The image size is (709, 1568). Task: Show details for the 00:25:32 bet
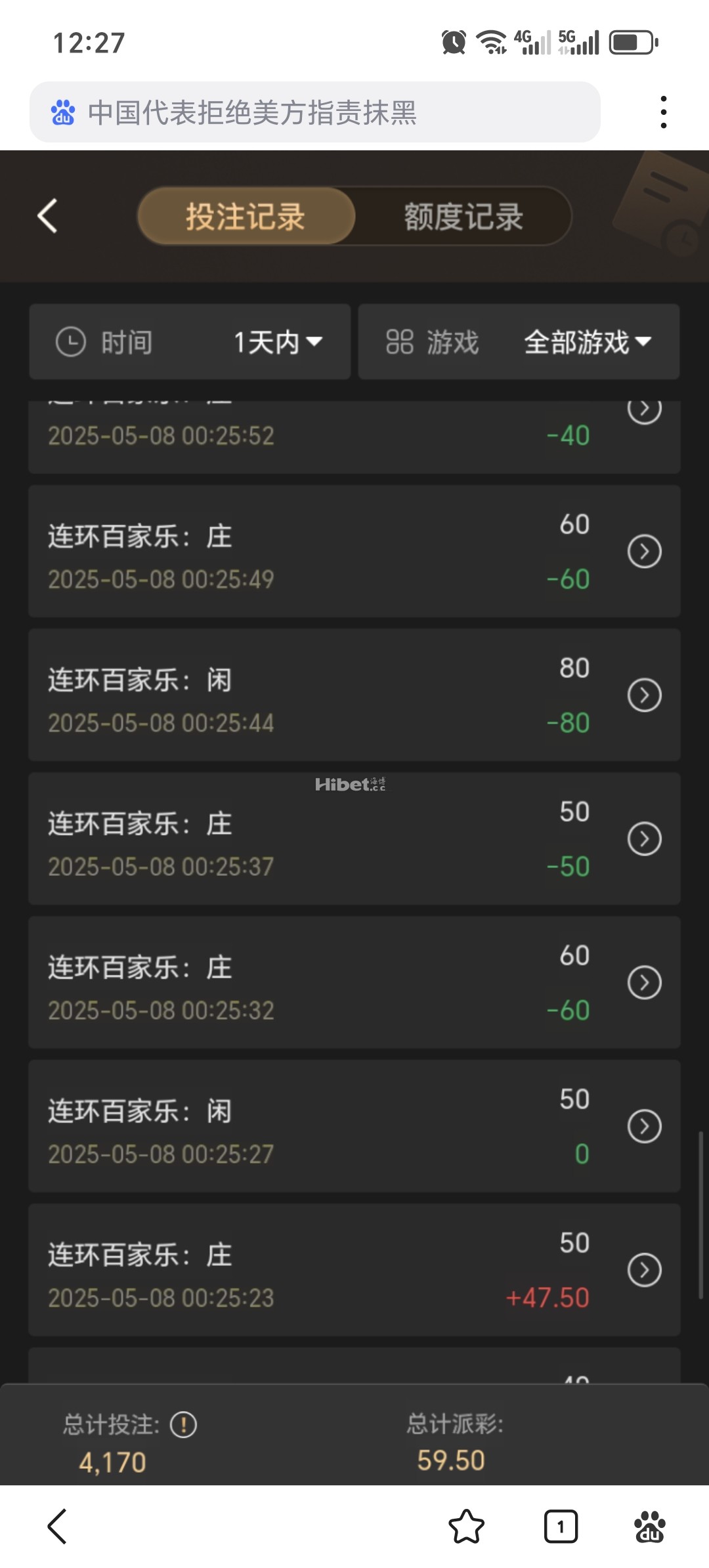644,983
